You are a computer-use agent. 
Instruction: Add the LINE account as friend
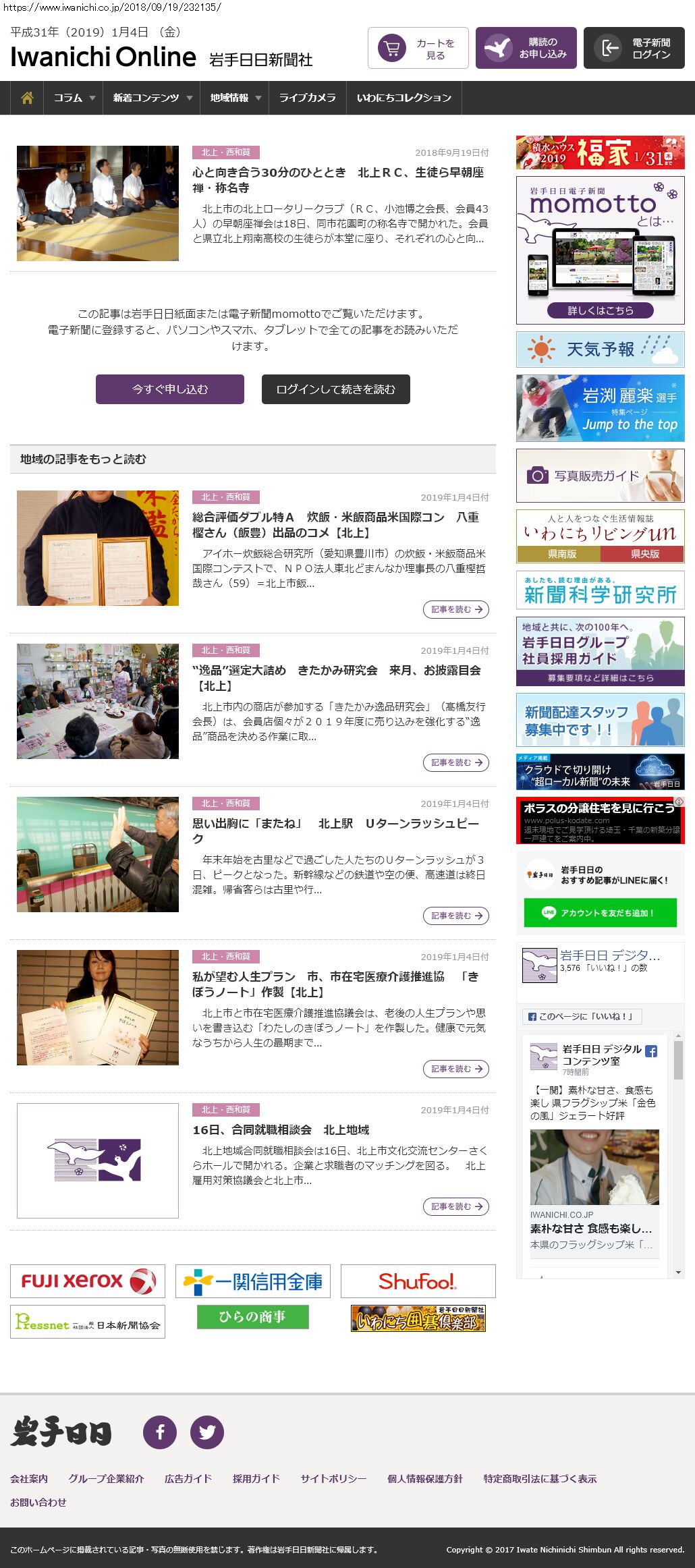601,913
